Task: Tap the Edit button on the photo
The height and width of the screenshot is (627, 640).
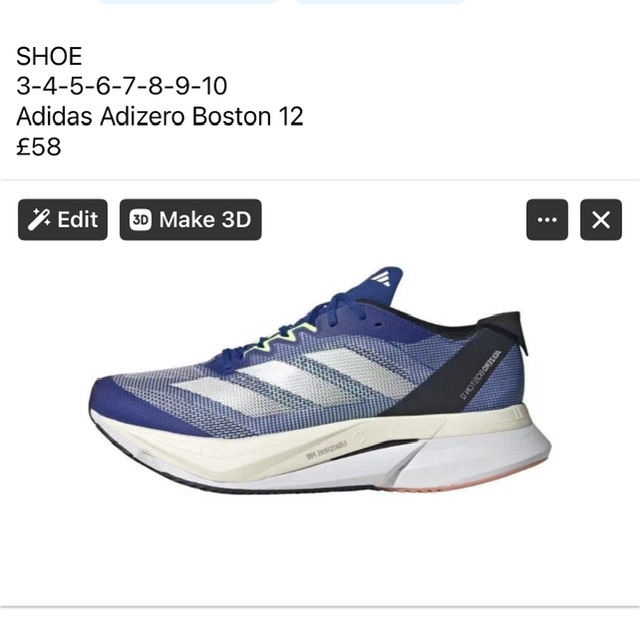Action: click(62, 220)
